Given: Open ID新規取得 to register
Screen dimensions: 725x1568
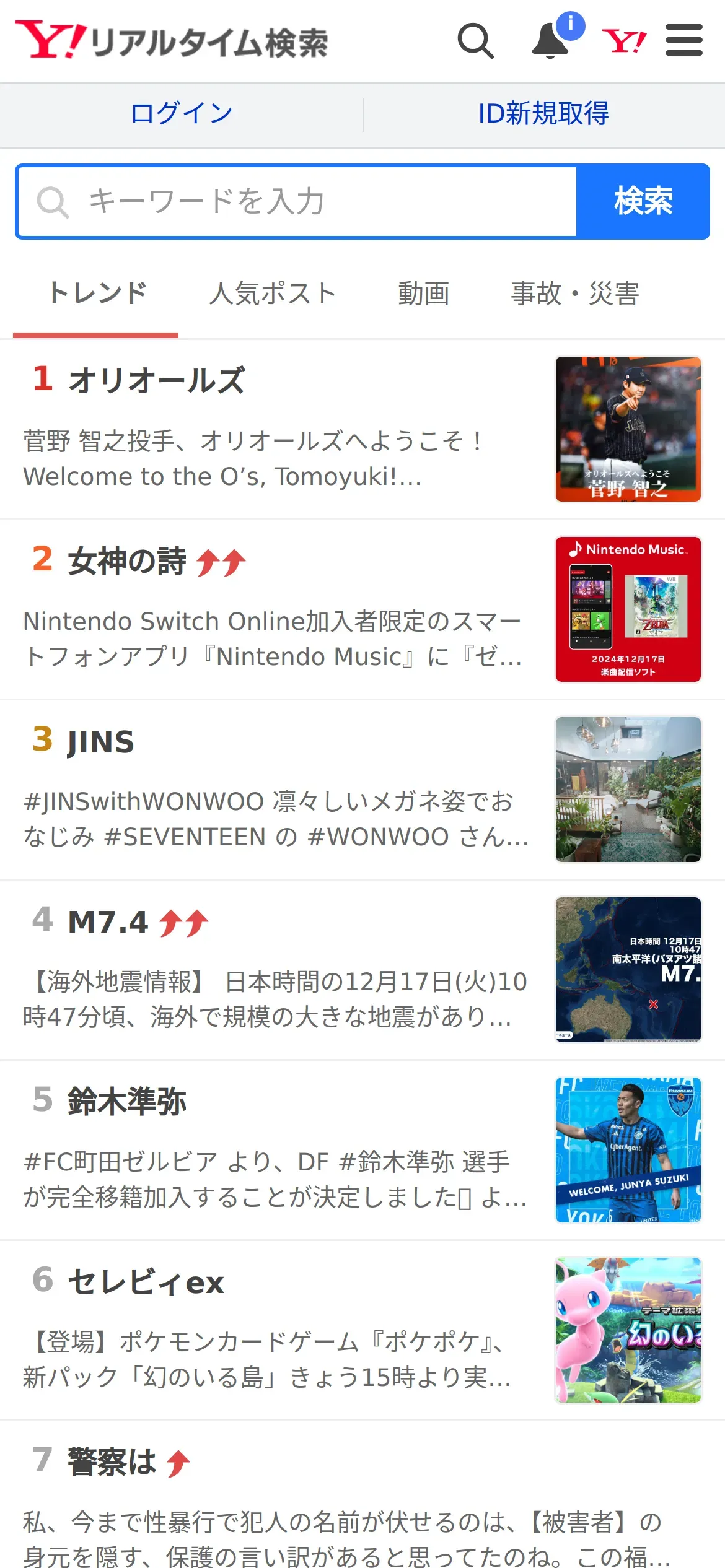Looking at the screenshot, I should pos(543,114).
